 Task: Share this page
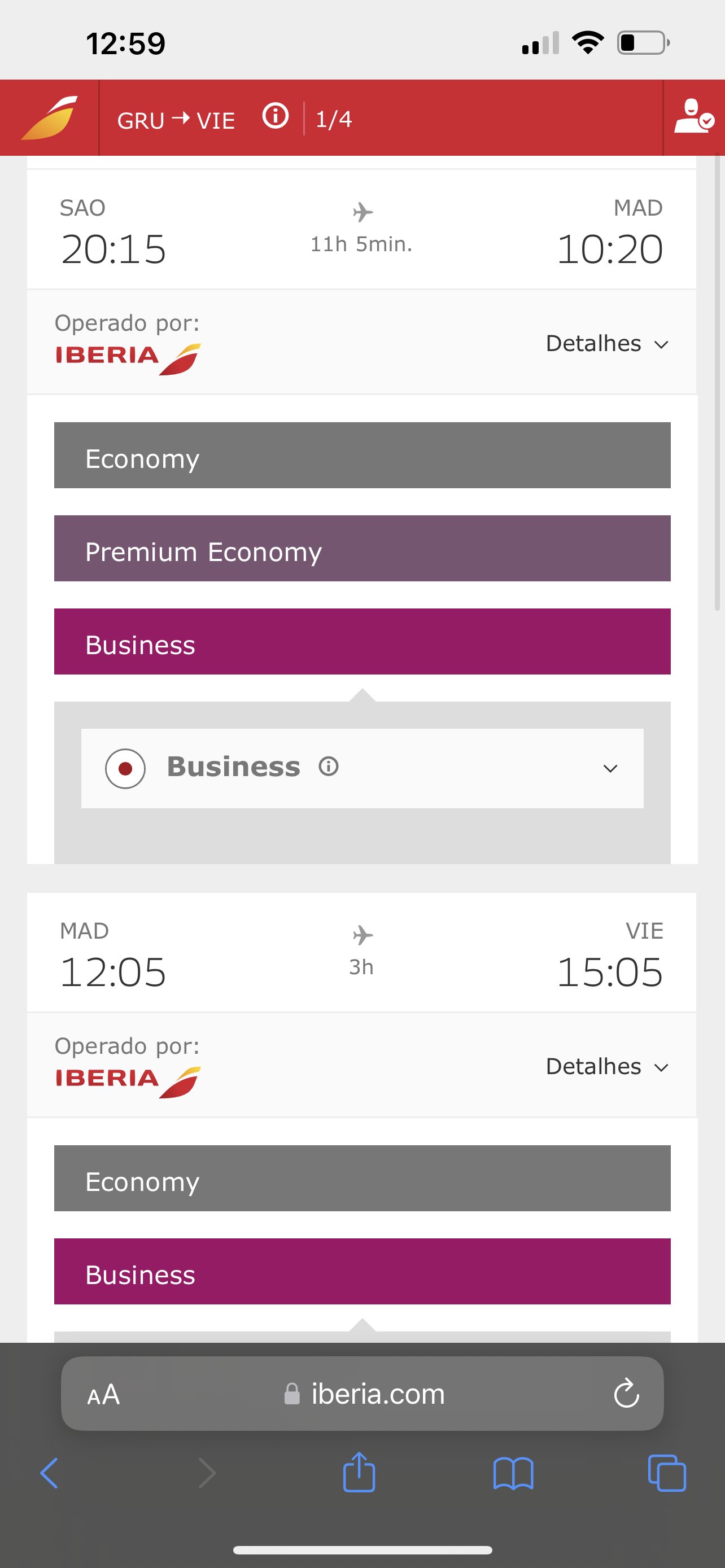click(x=359, y=1472)
